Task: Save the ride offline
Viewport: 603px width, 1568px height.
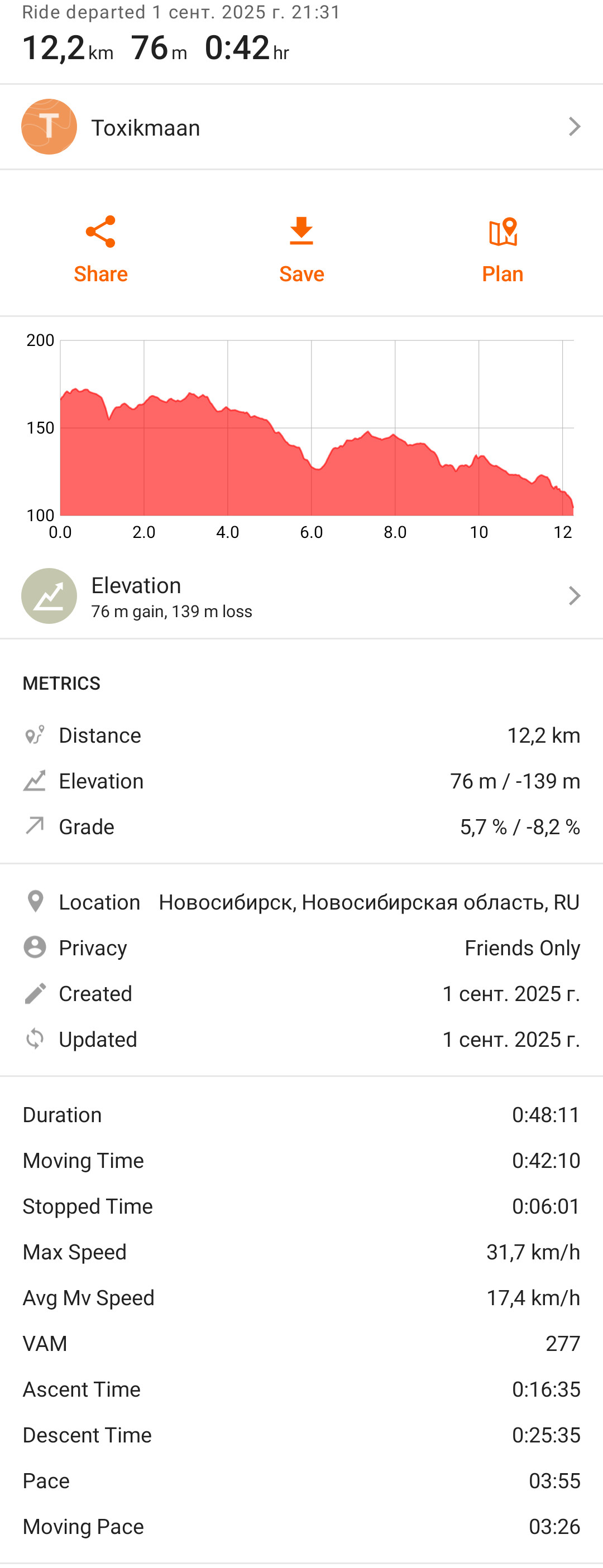Action: click(x=301, y=249)
